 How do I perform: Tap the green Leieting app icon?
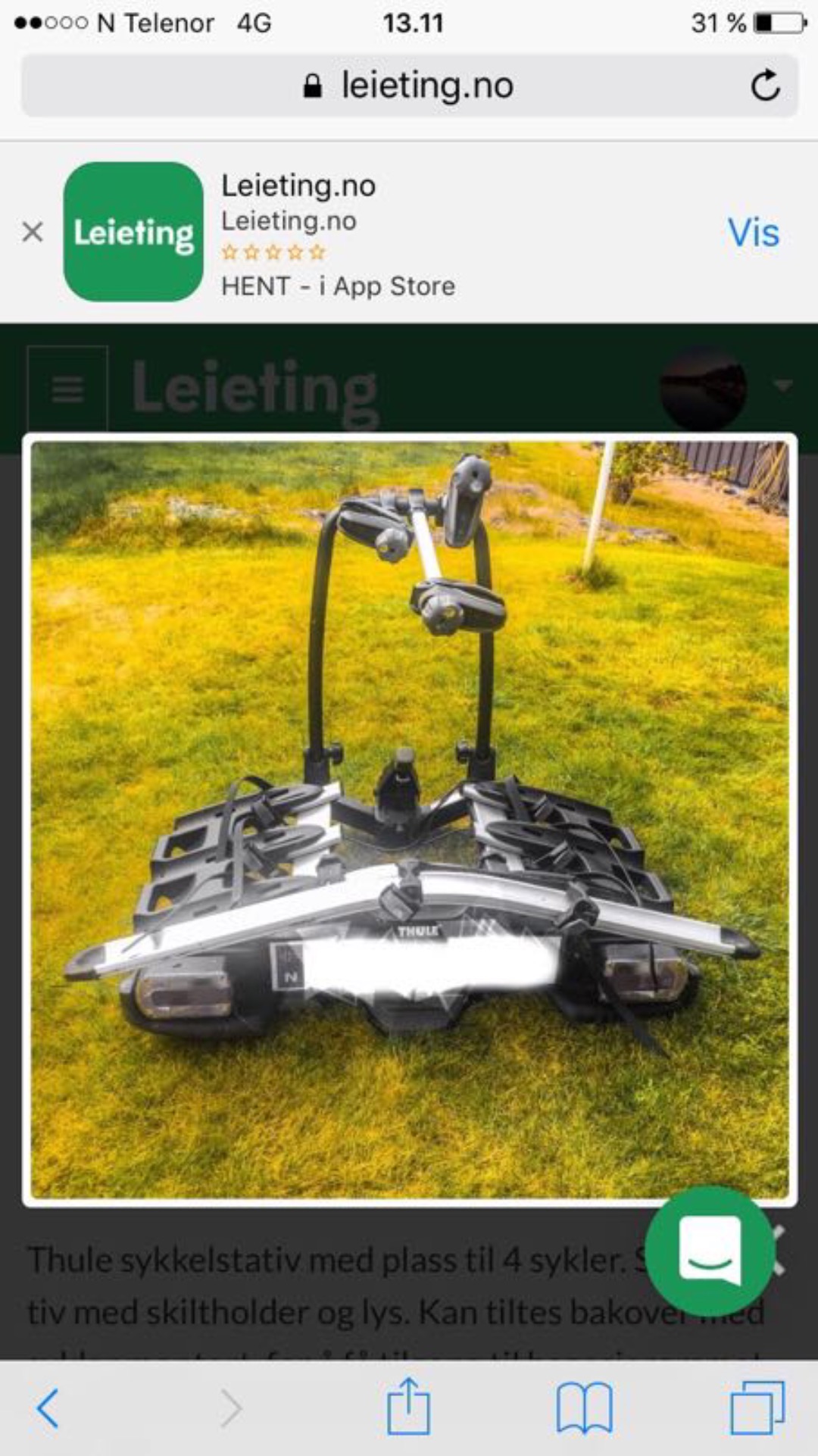pyautogui.click(x=131, y=233)
